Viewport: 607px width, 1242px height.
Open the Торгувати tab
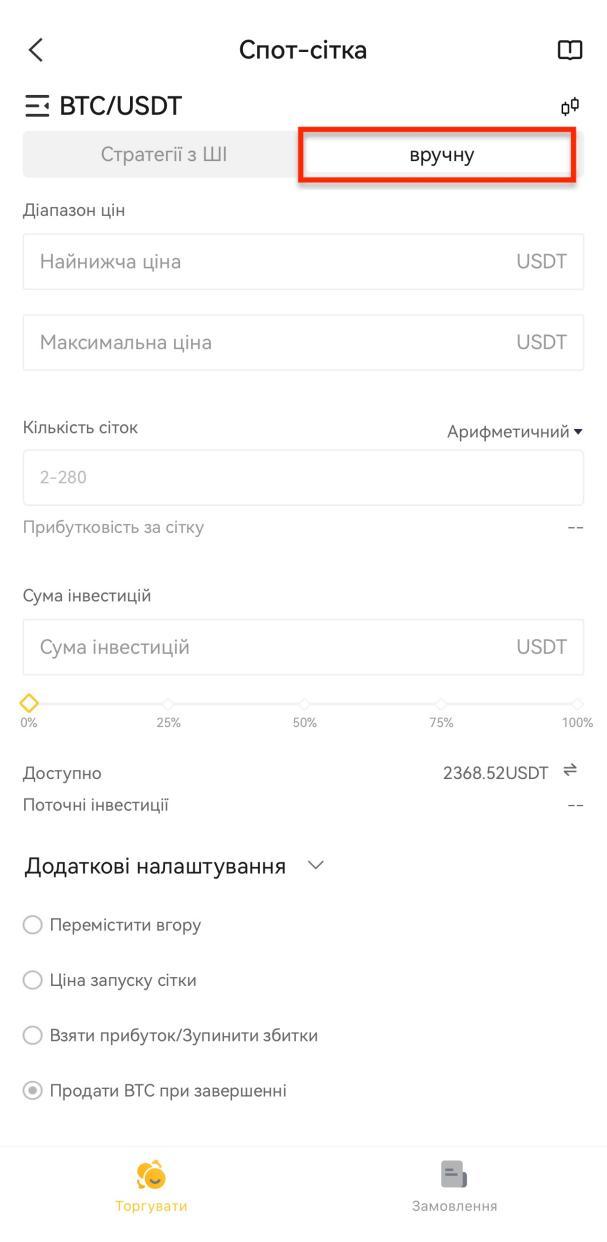click(151, 1187)
